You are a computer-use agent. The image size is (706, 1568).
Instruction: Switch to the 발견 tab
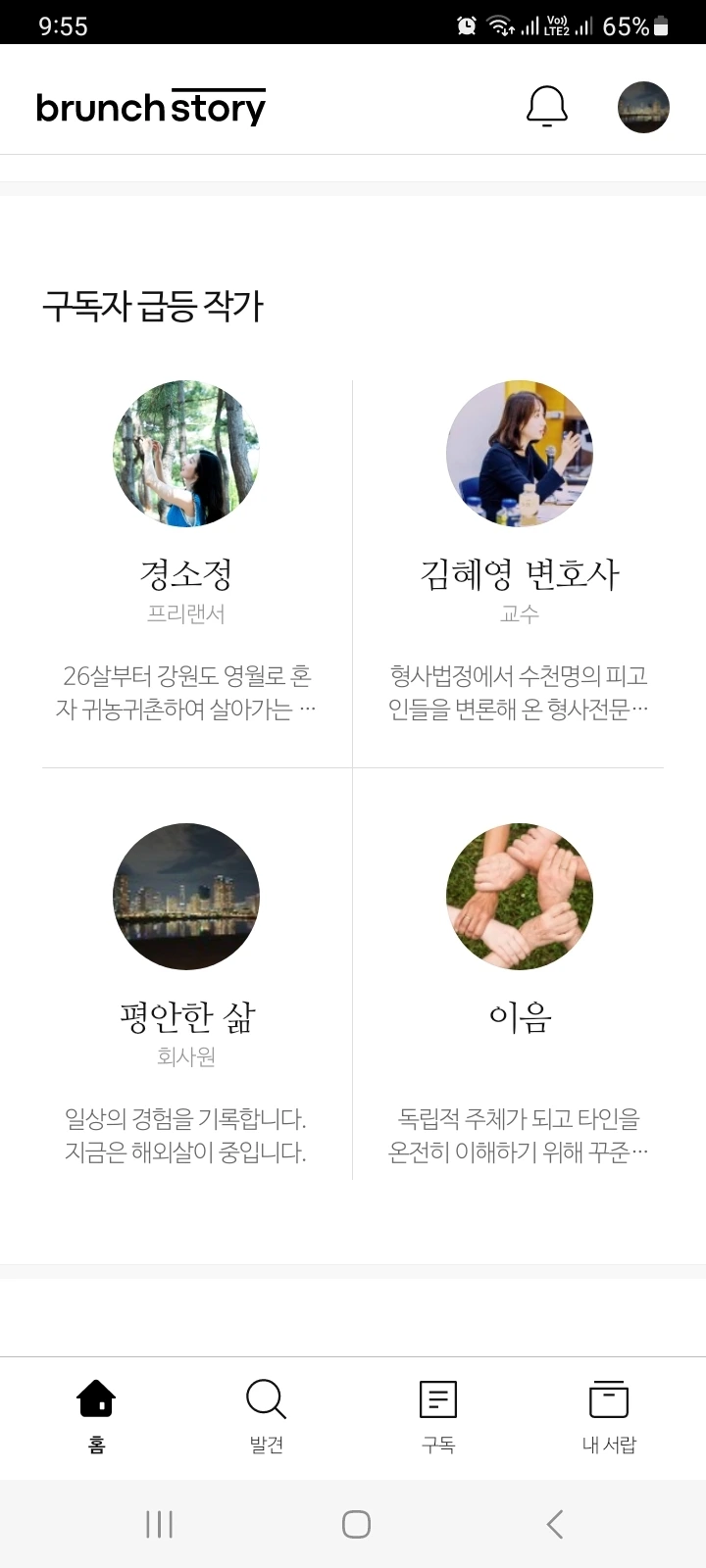click(x=266, y=1416)
